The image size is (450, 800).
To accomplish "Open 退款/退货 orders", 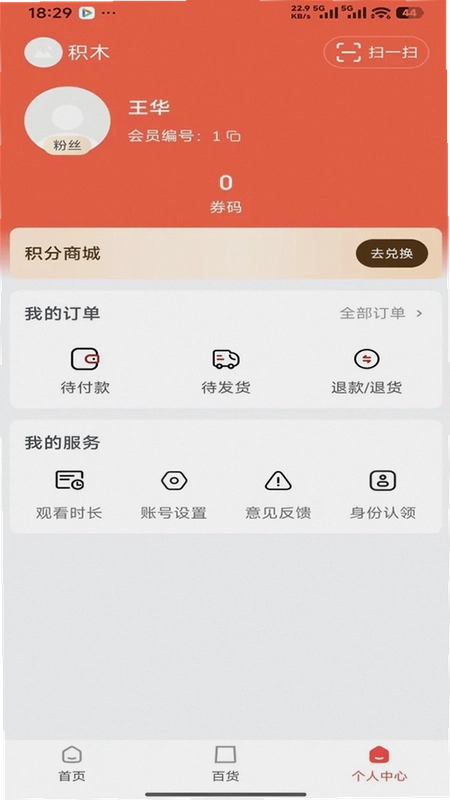I will point(366,371).
